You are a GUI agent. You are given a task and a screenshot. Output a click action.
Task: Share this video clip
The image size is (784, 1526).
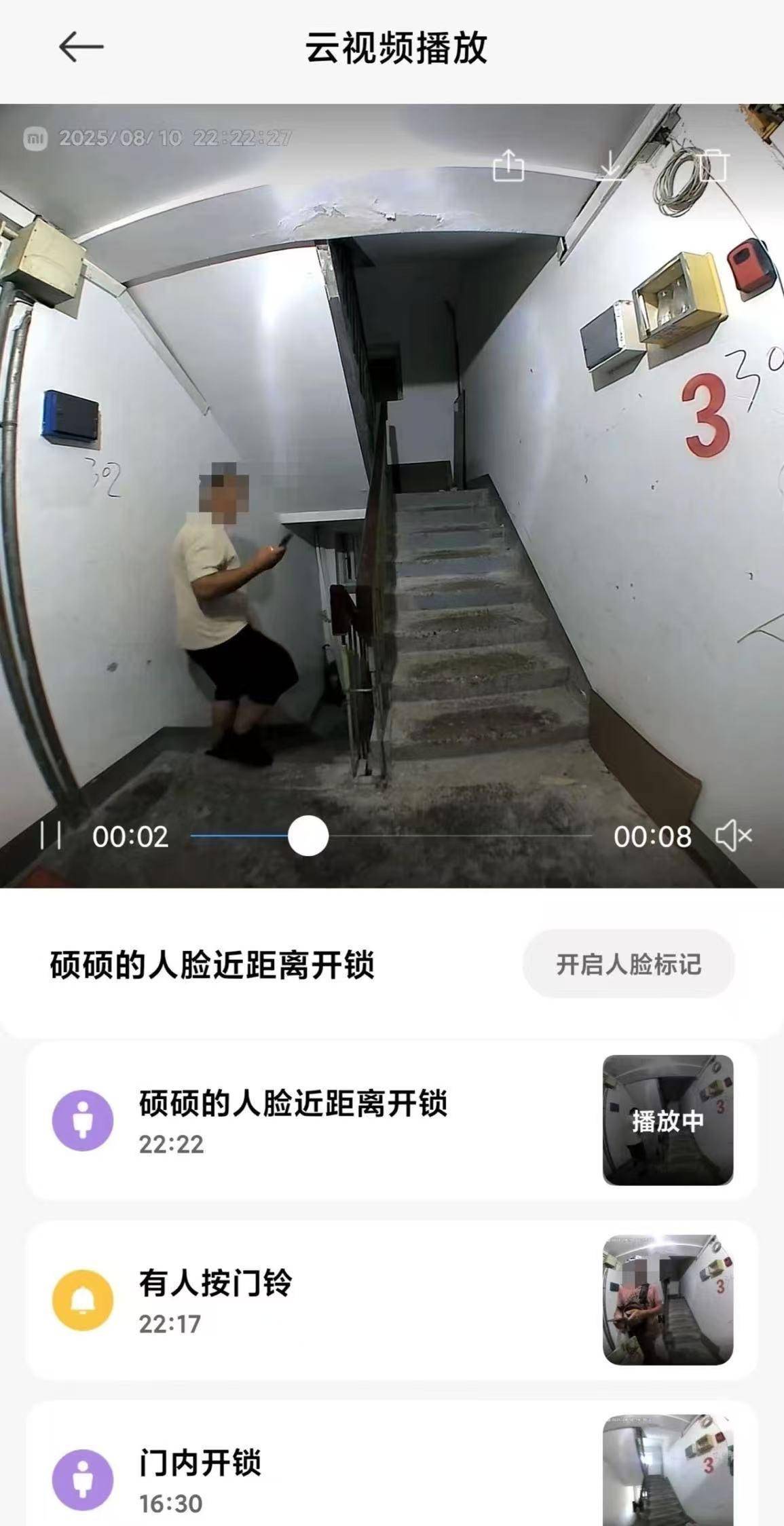point(508,165)
